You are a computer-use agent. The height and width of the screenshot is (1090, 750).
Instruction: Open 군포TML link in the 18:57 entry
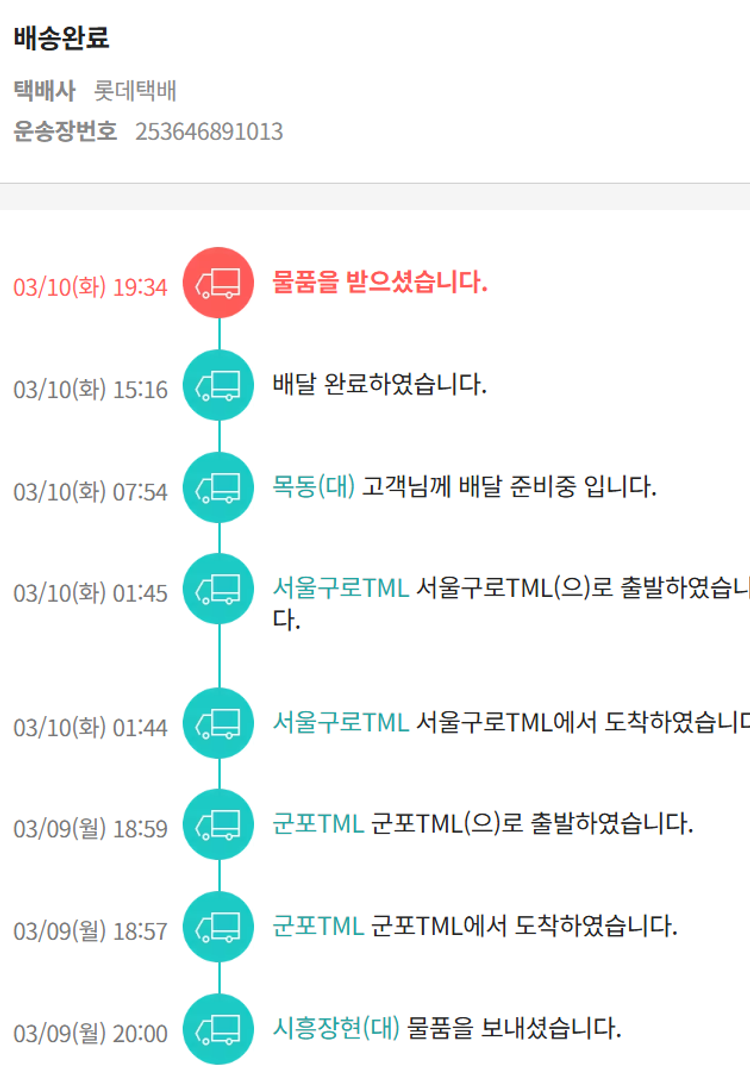tap(318, 927)
